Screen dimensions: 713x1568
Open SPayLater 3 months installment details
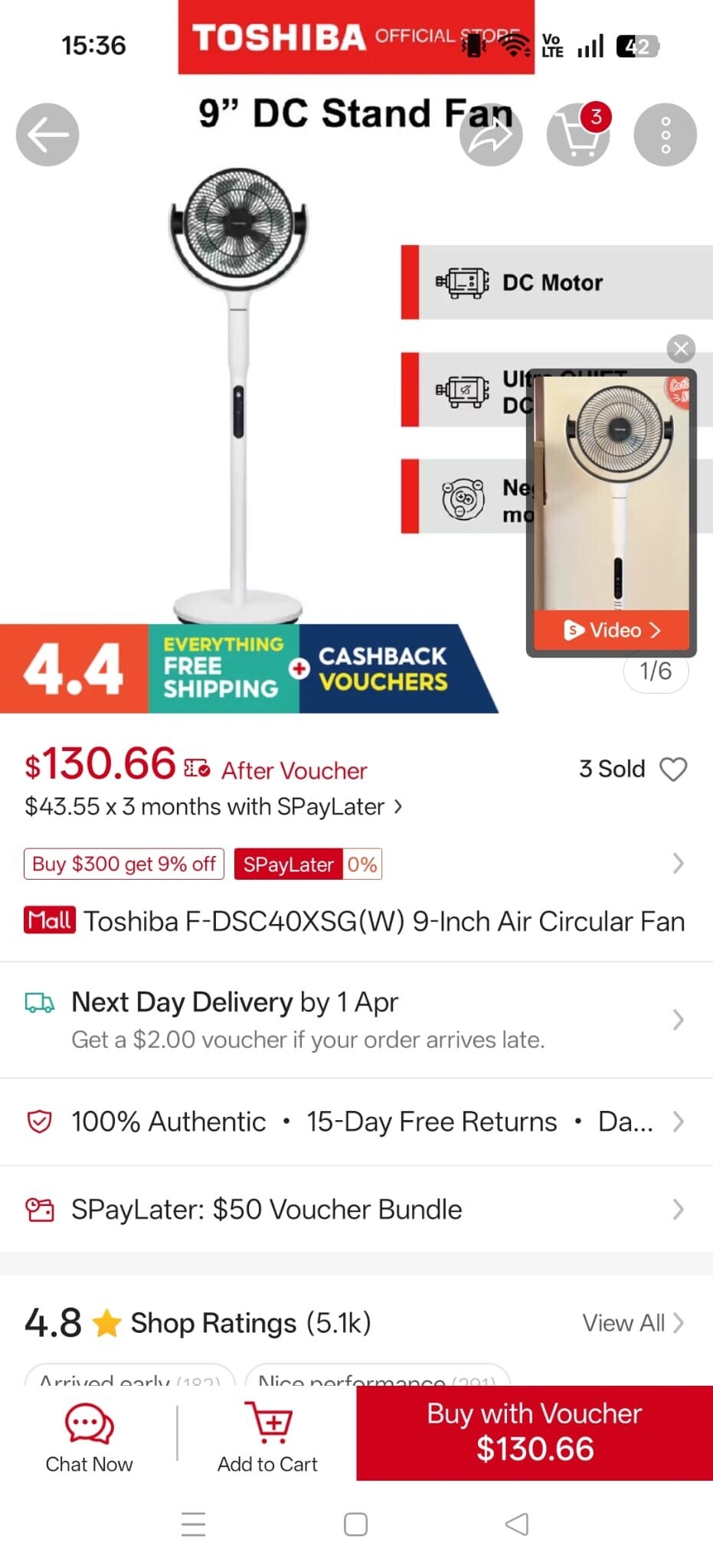[x=213, y=806]
